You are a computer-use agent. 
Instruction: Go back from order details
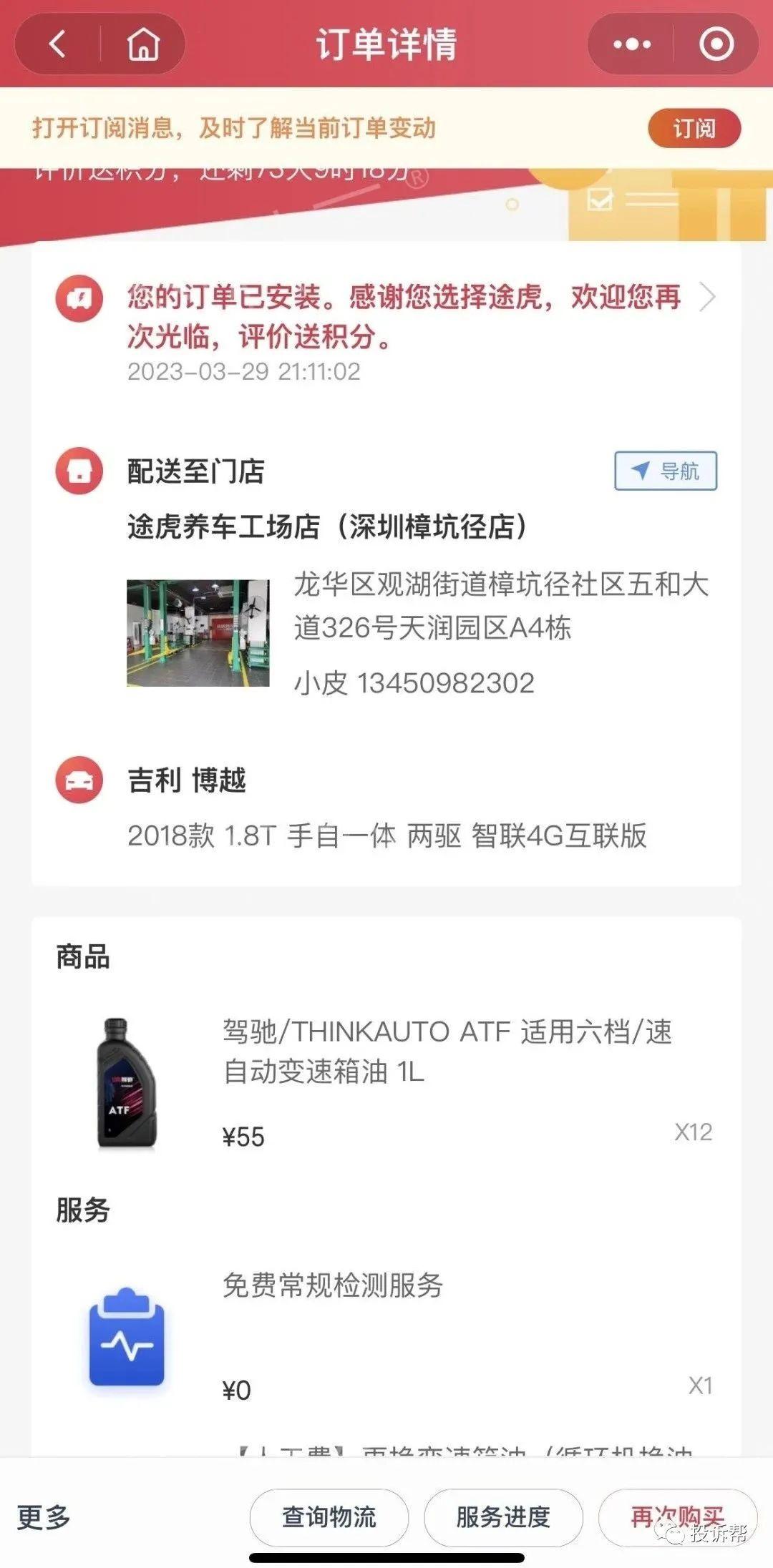click(x=59, y=44)
